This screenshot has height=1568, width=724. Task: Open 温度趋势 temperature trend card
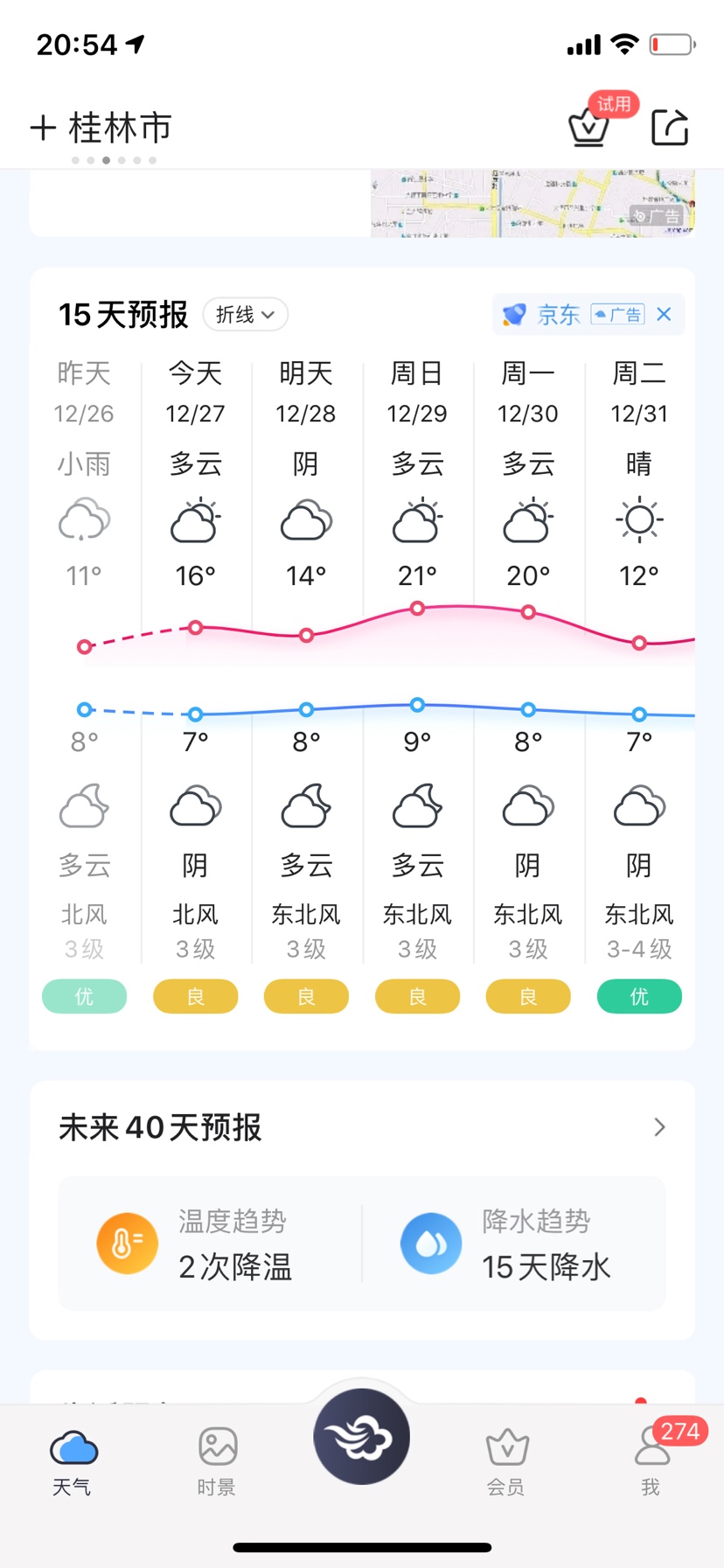(210, 1244)
